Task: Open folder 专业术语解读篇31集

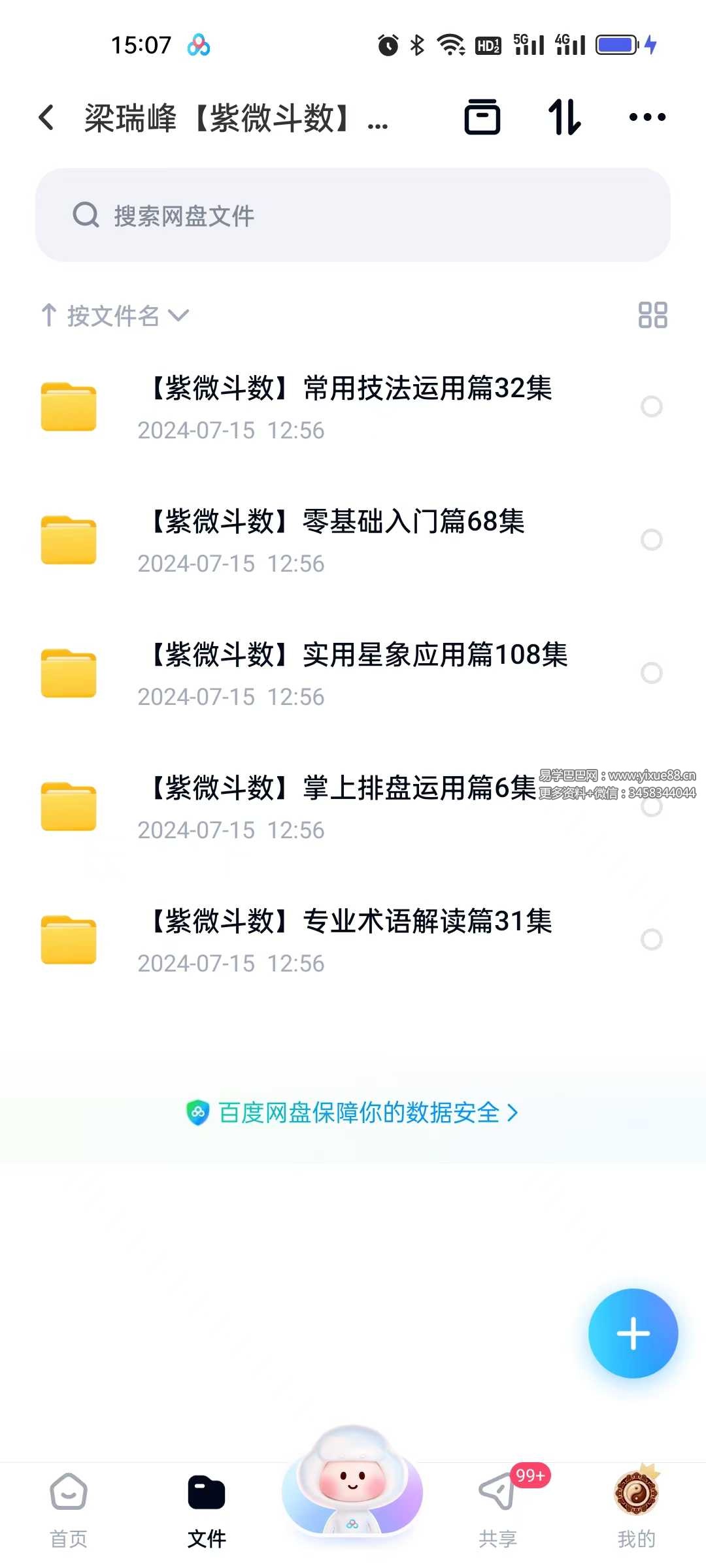Action: point(350,940)
